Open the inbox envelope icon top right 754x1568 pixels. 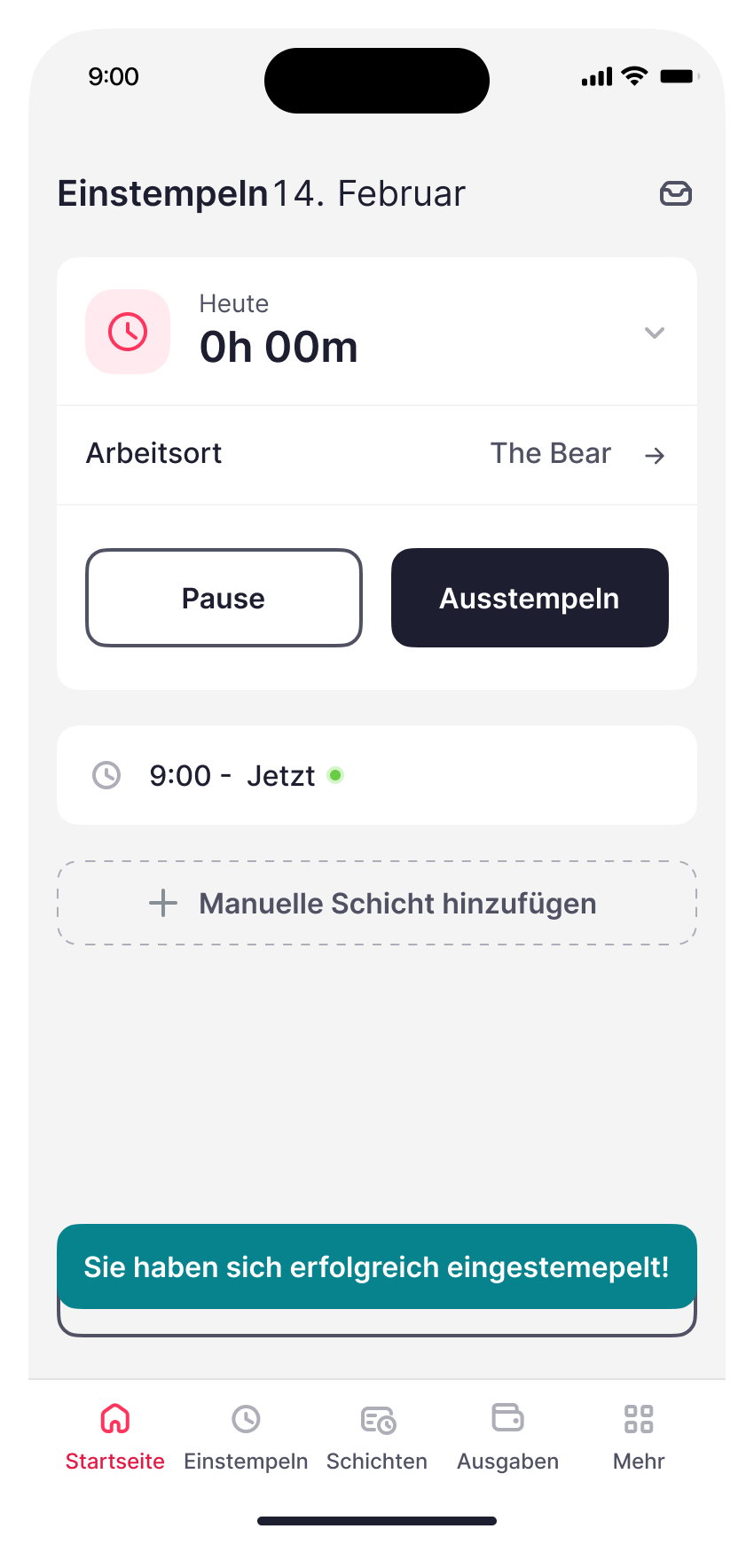click(675, 193)
